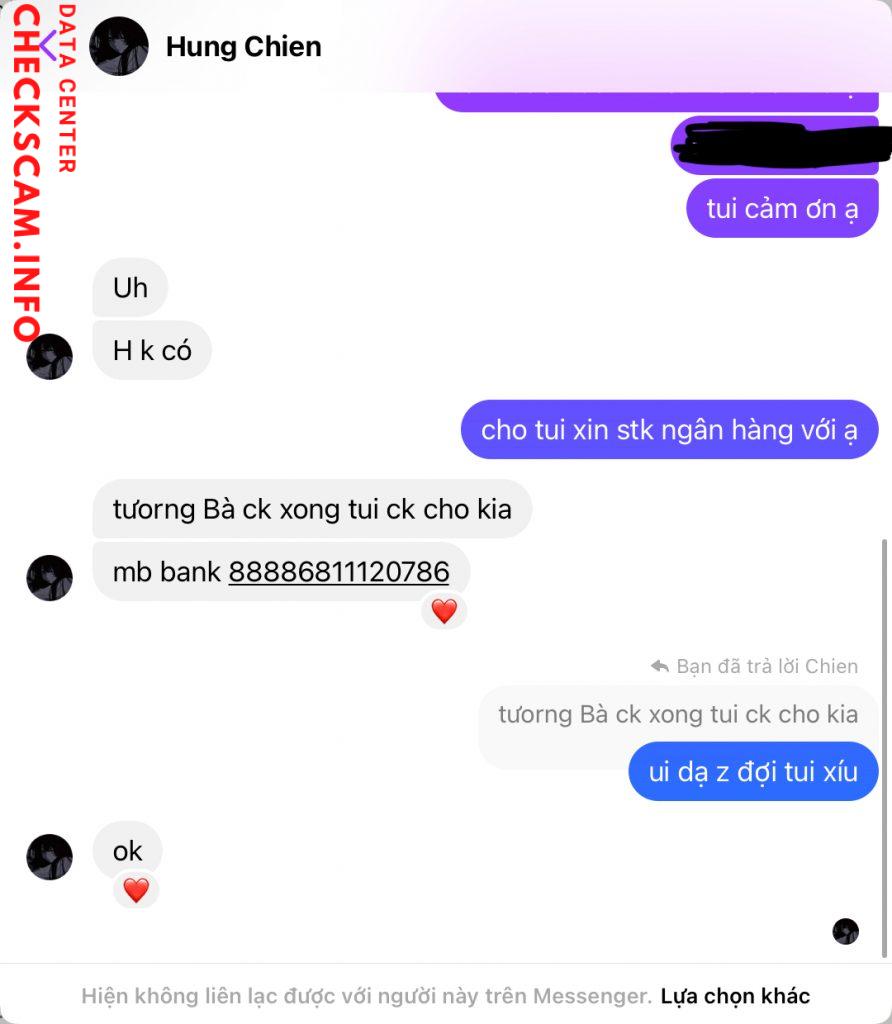The image size is (892, 1024).
Task: View heart reaction on the ok message
Action: [x=136, y=889]
